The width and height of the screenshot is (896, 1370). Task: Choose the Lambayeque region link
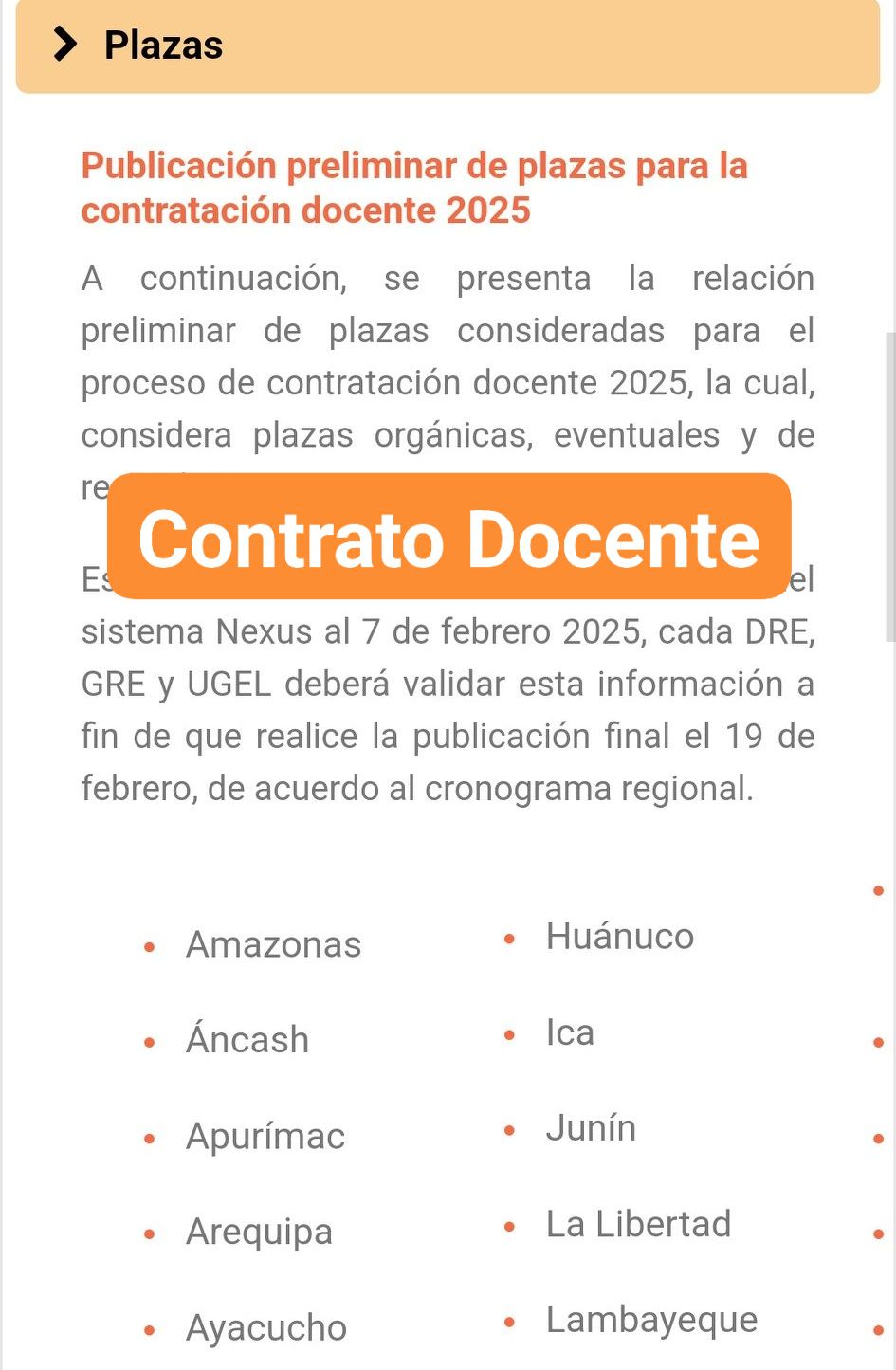pos(651,1321)
